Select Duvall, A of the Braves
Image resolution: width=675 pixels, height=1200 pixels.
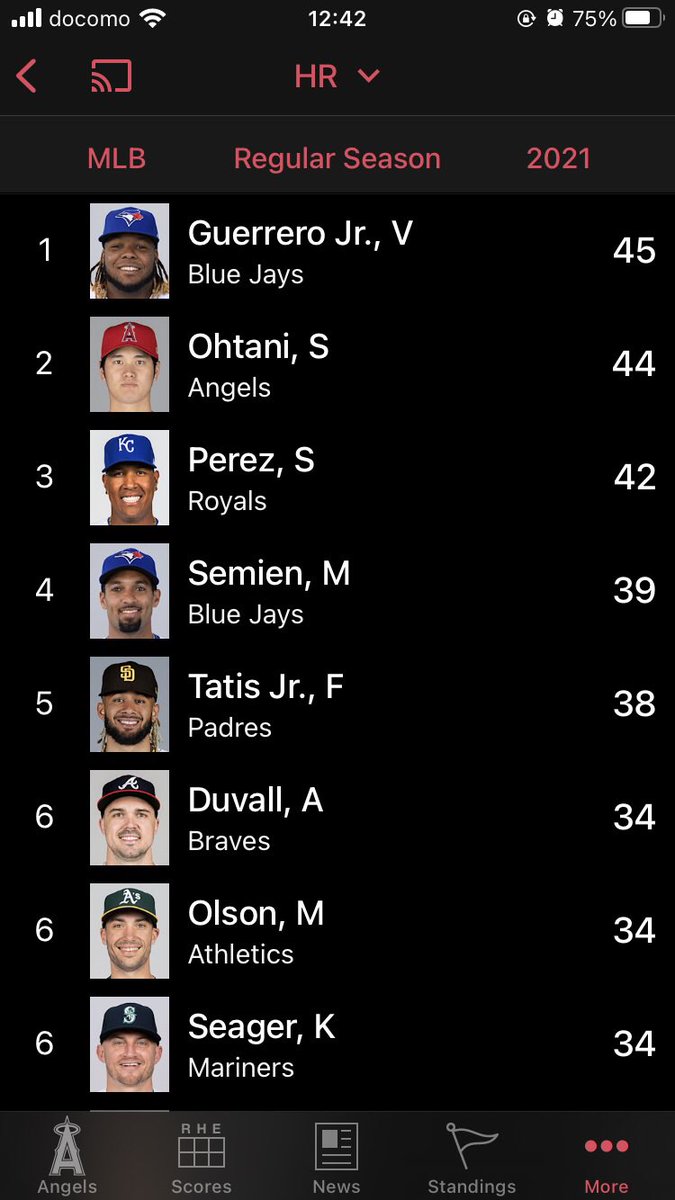coord(337,817)
